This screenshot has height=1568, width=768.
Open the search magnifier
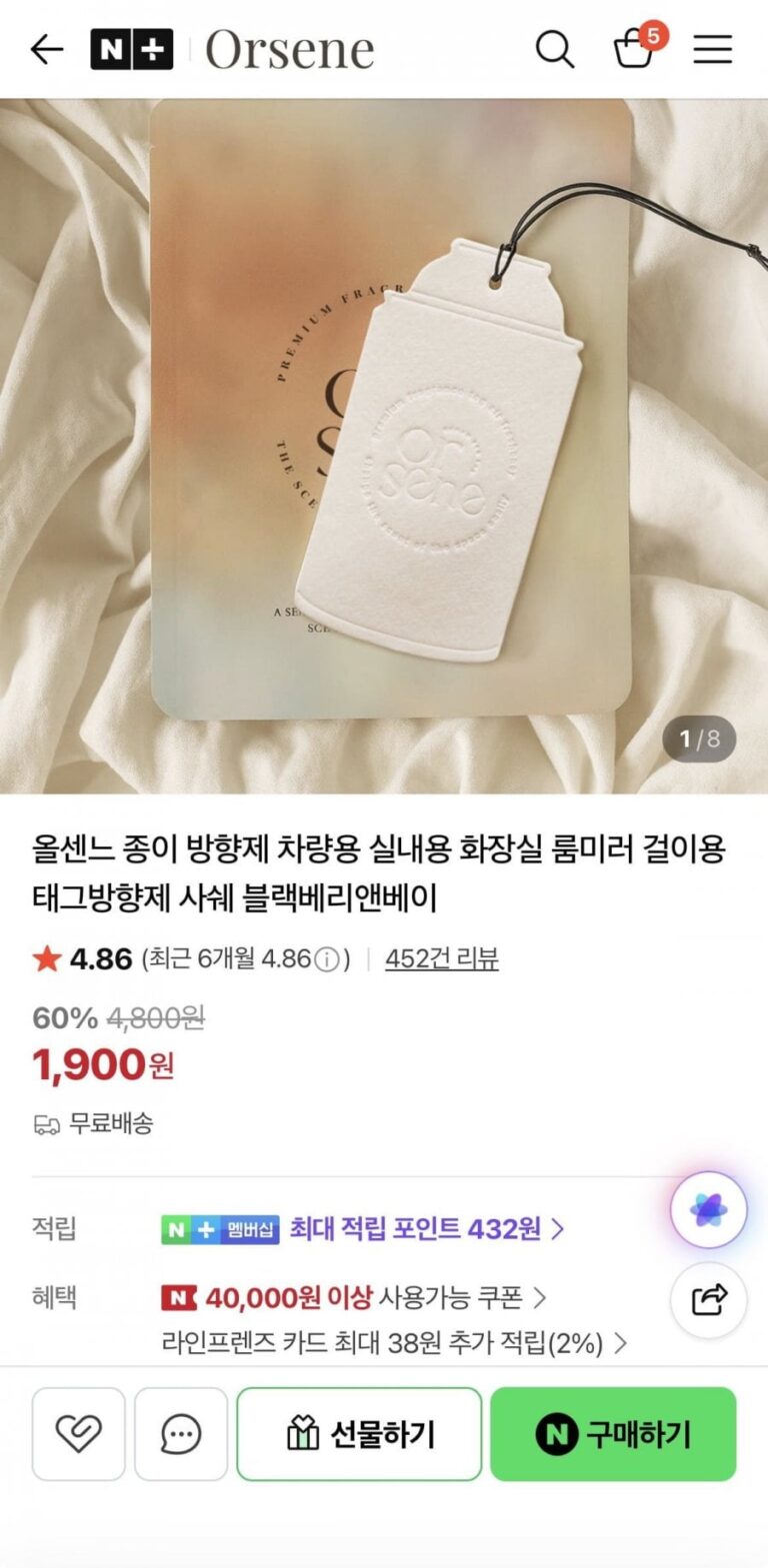(555, 49)
